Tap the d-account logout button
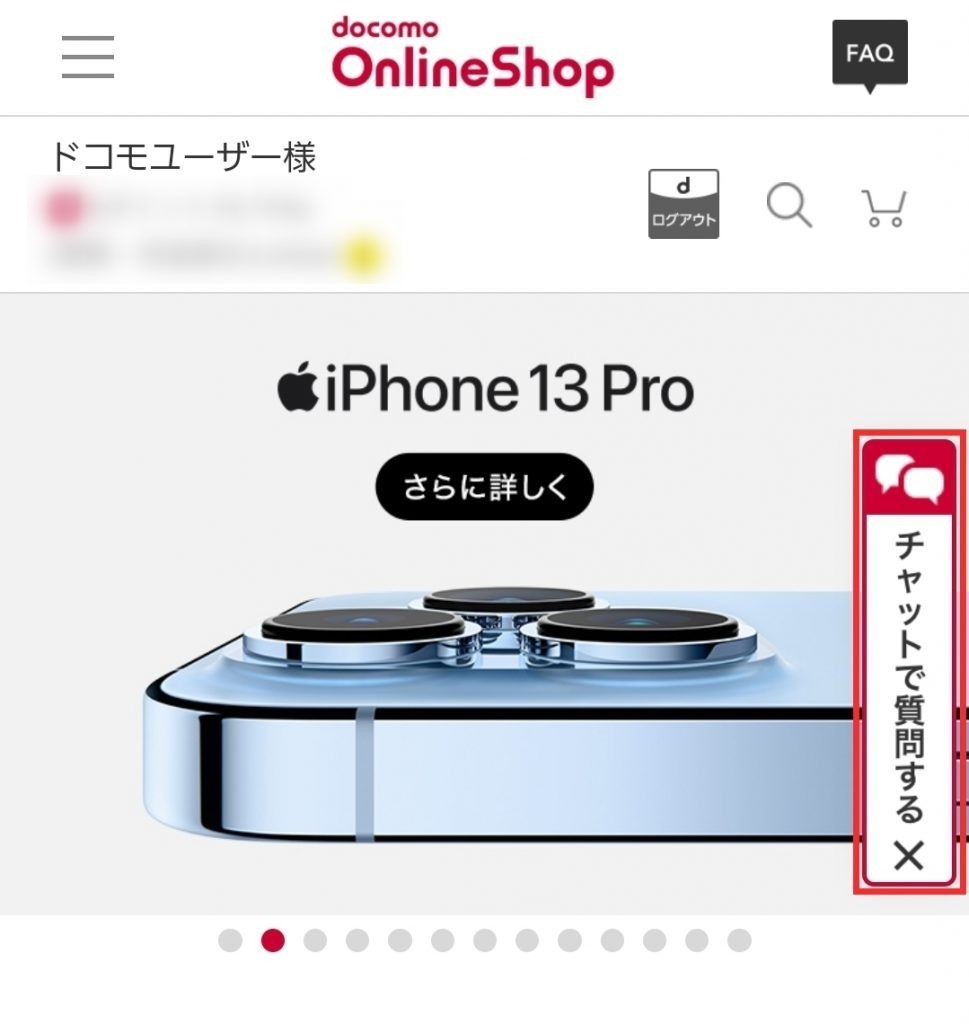The width and height of the screenshot is (969, 1024). (x=683, y=204)
